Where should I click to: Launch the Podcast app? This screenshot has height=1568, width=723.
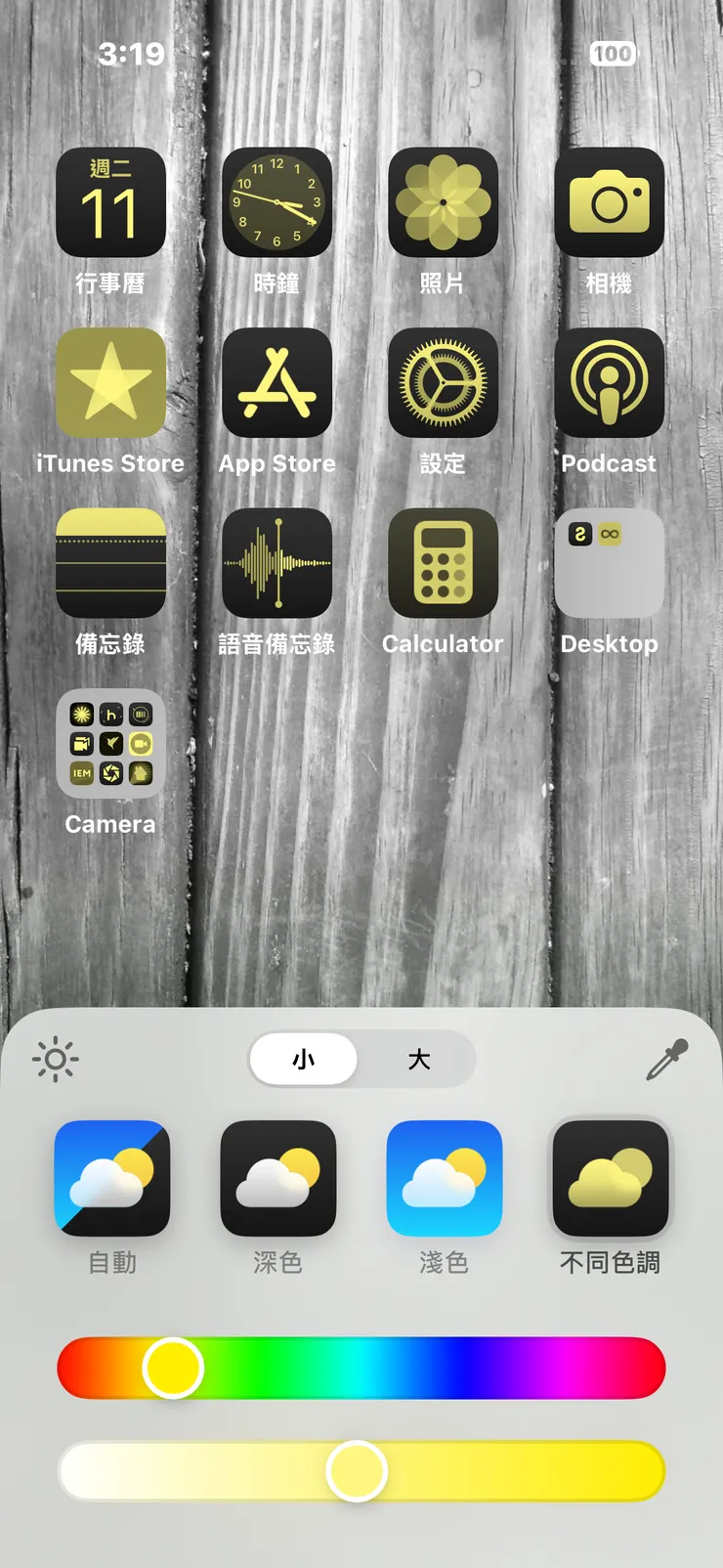tap(609, 382)
